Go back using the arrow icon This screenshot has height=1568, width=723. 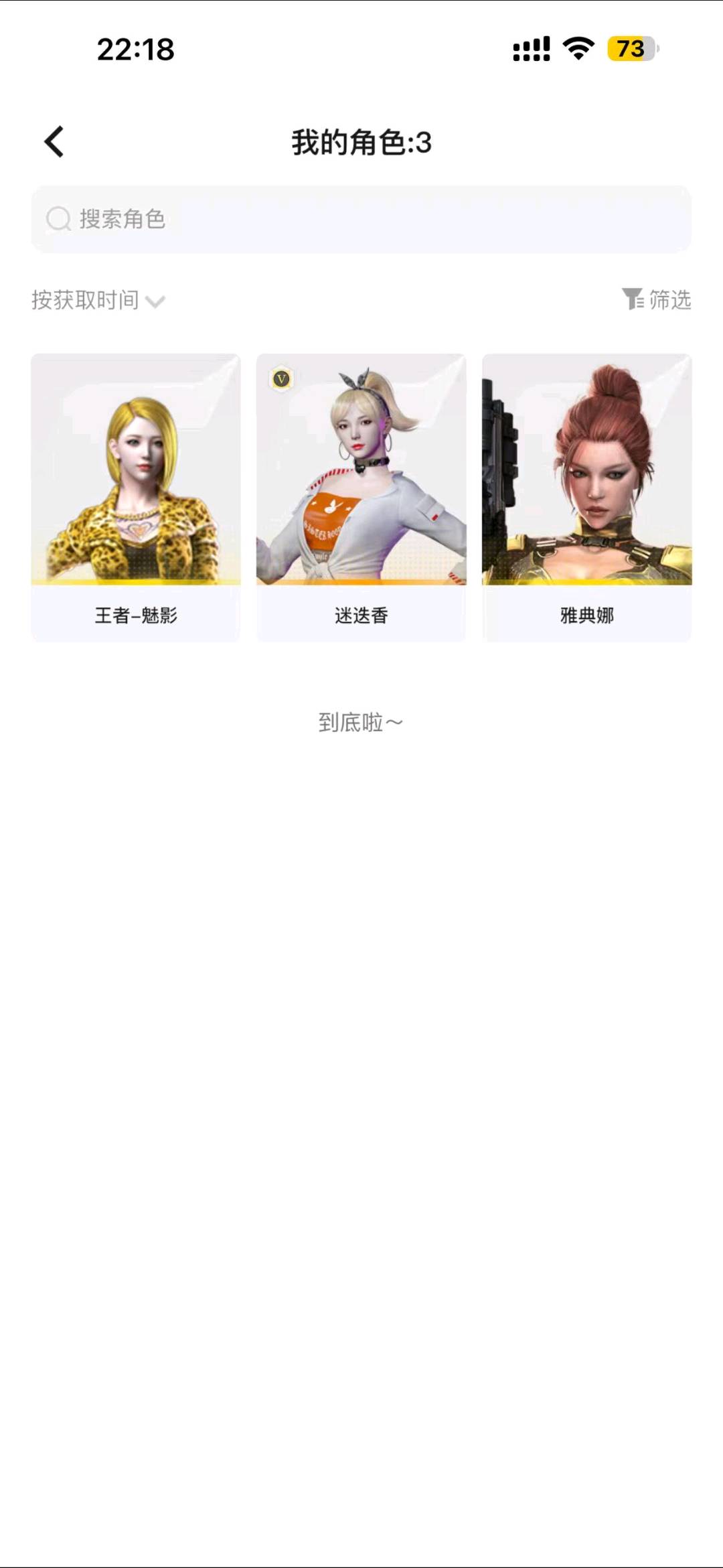54,142
